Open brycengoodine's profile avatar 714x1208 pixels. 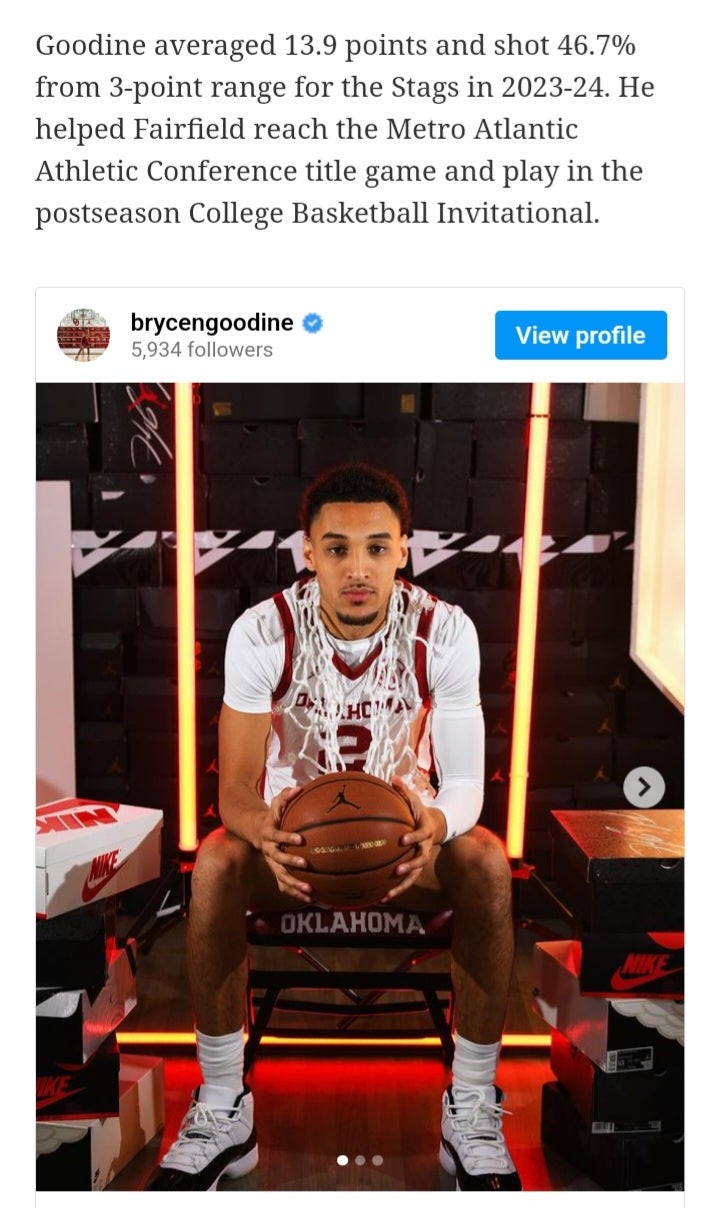(x=83, y=335)
